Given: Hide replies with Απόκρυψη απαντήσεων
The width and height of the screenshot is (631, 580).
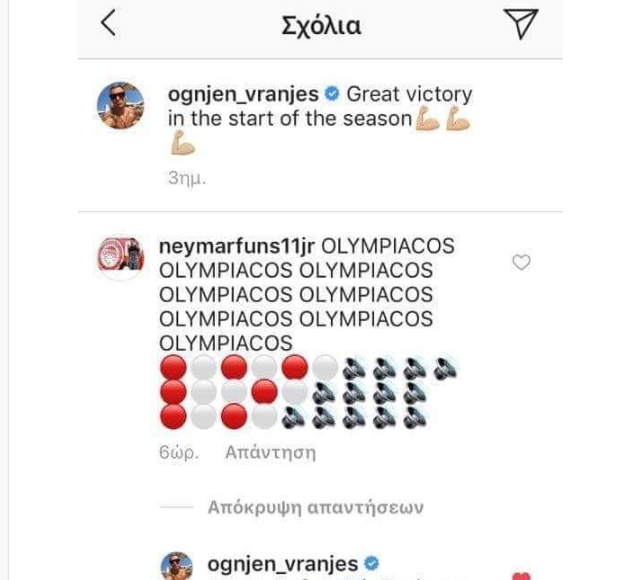Looking at the screenshot, I should coord(315,507).
